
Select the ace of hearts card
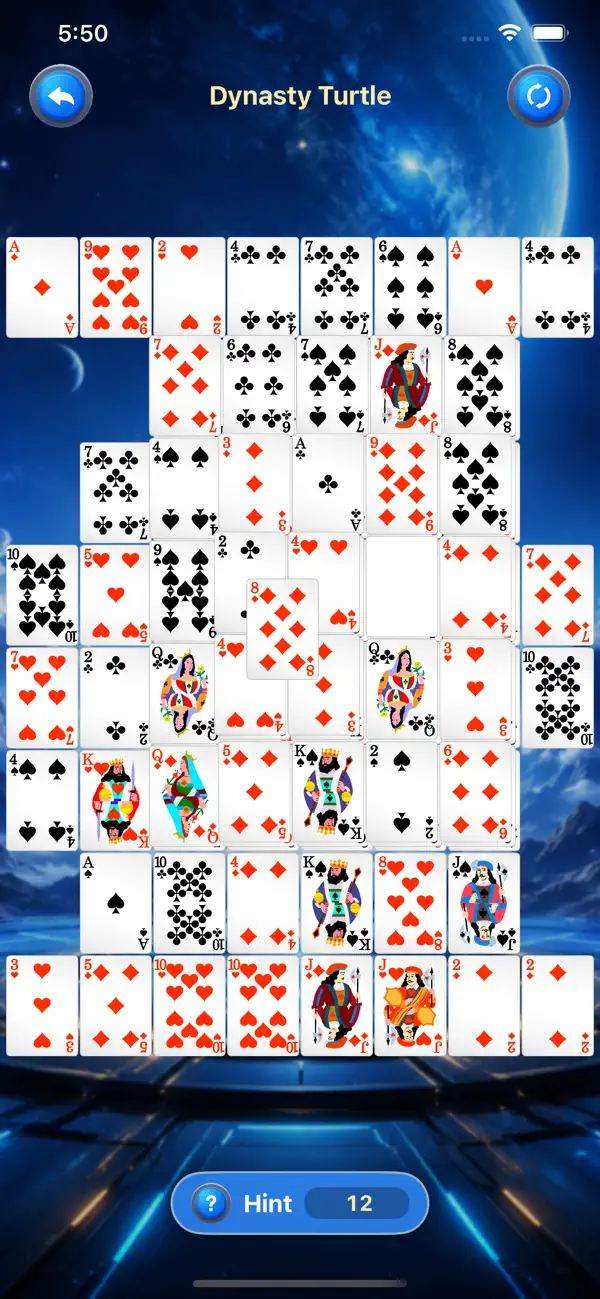484,287
